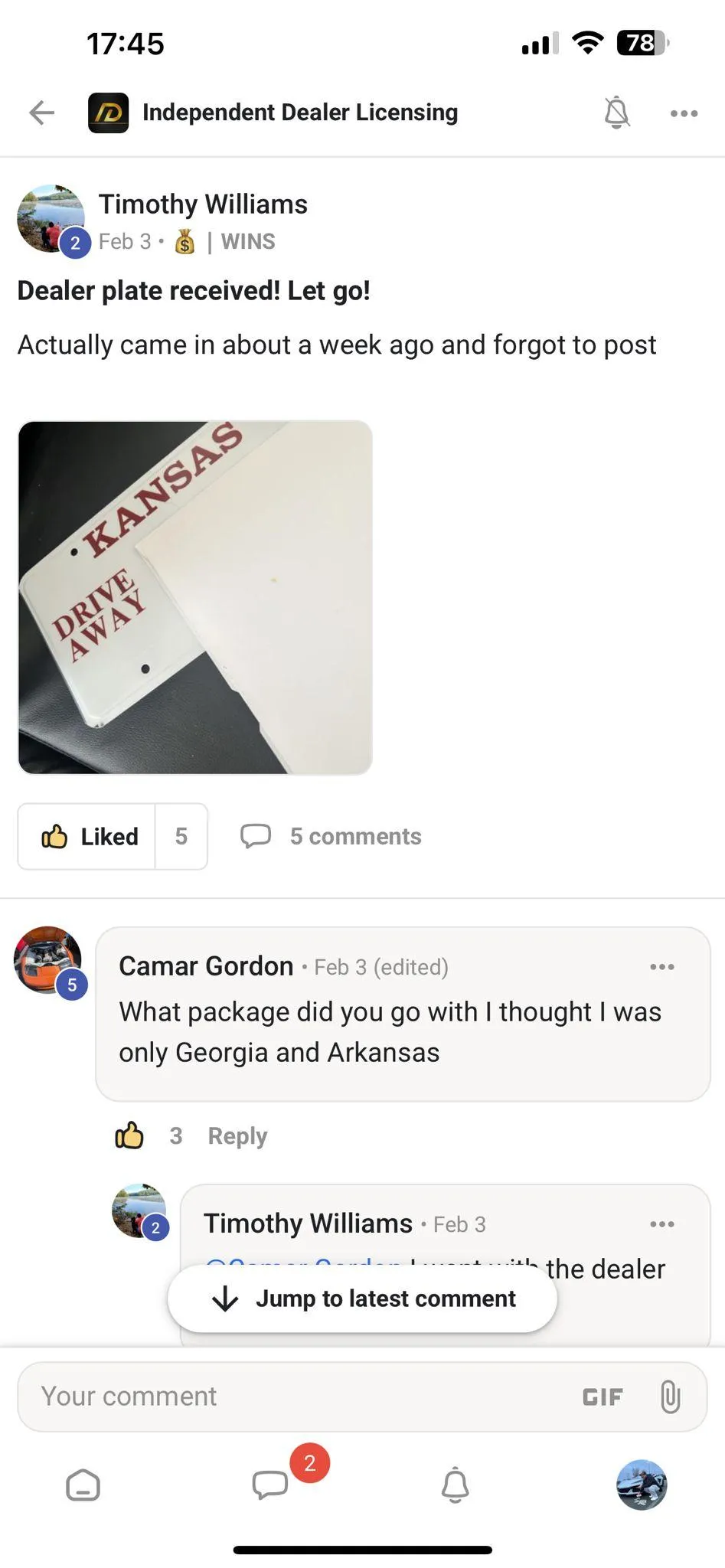Screen dimensions: 725x1568
Task: Open chats tab with 2 unread
Action: (x=270, y=1485)
